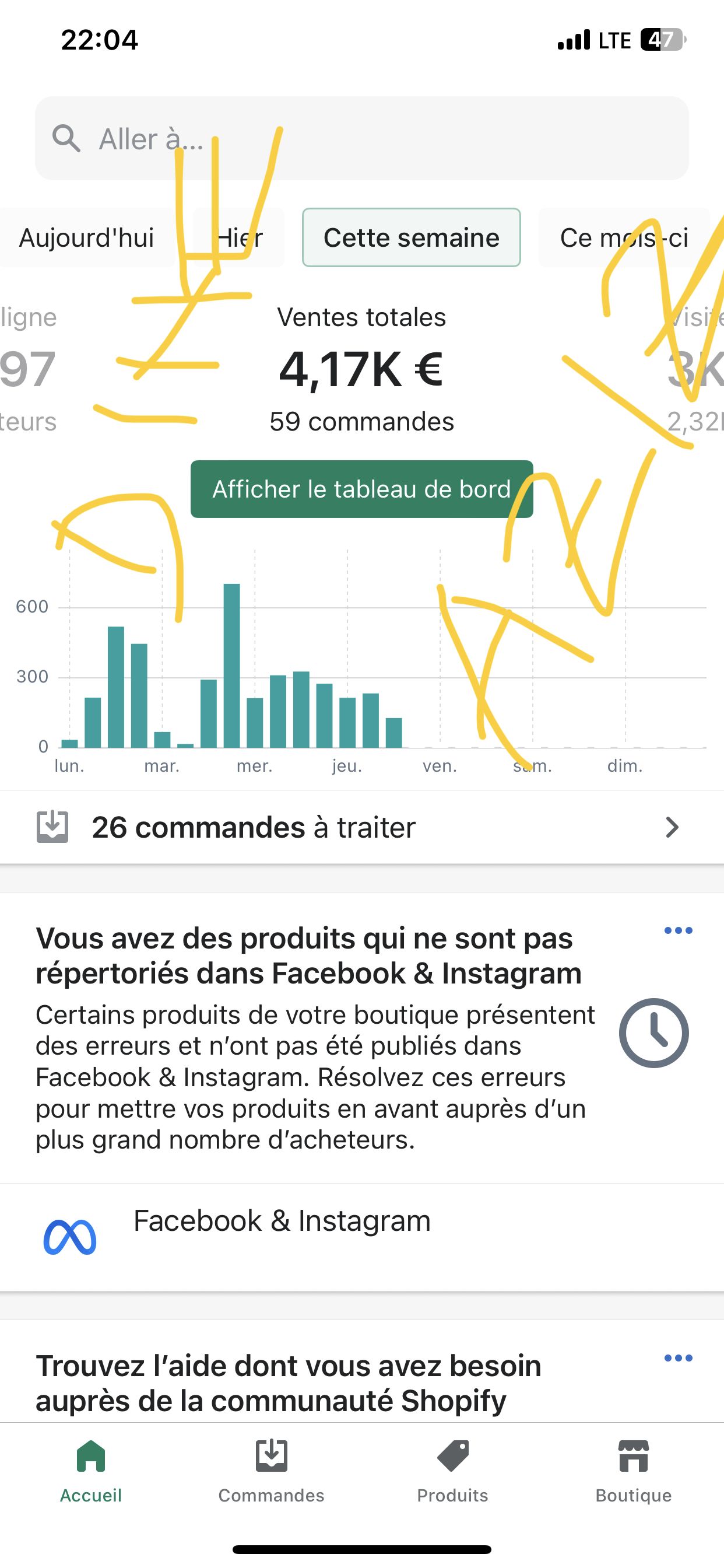
Task: Switch to the Ce mois-ci range
Action: click(x=624, y=237)
